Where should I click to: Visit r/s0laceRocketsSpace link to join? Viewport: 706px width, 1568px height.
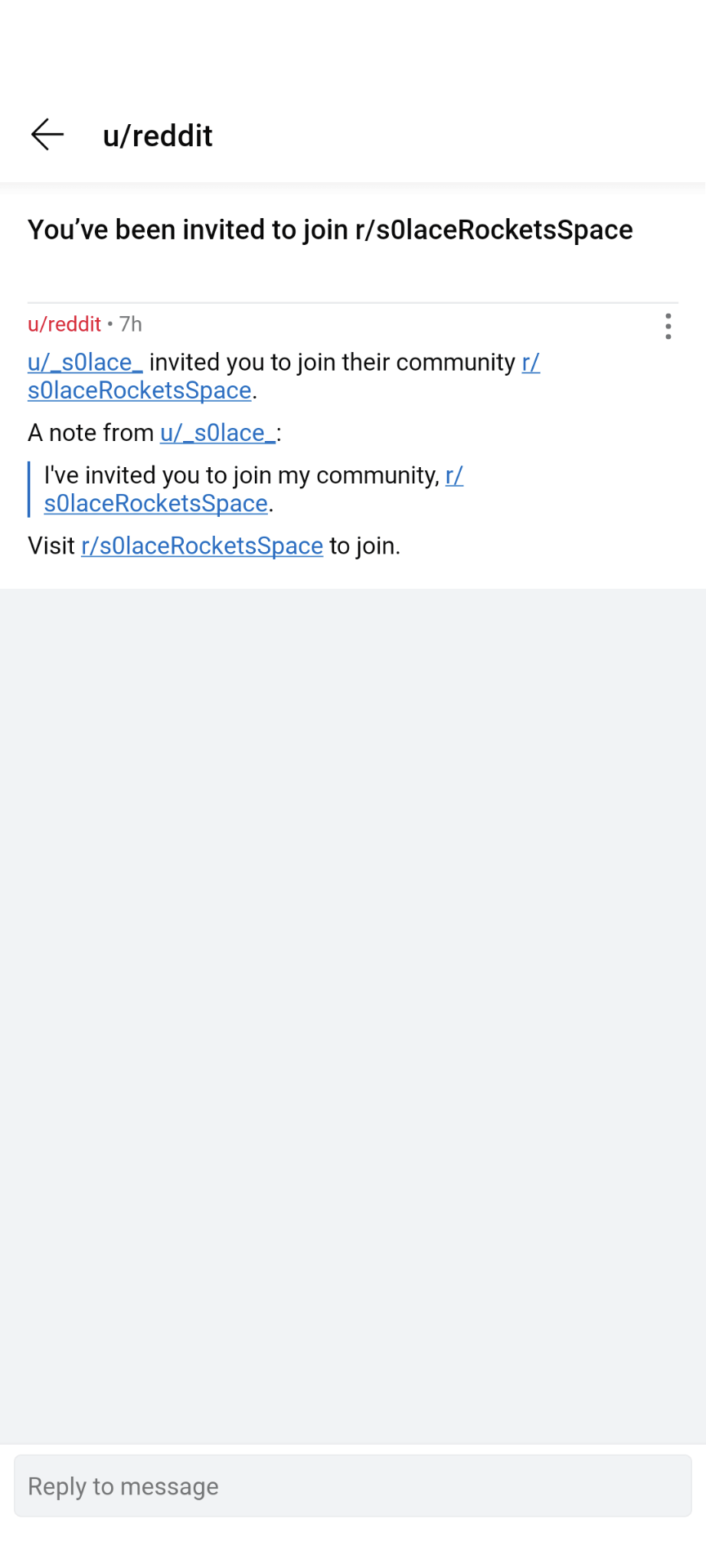[x=202, y=546]
